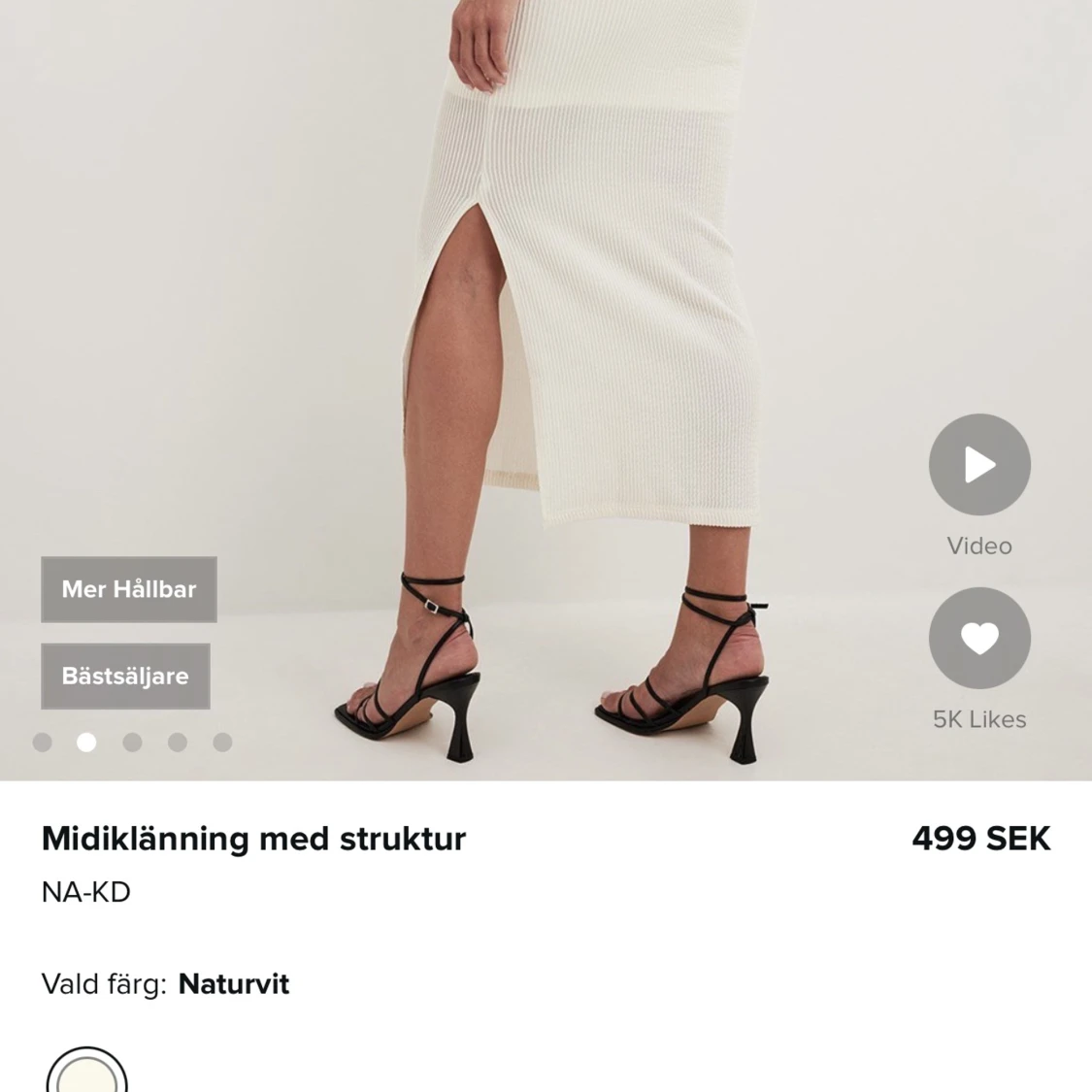
Task: Jump to the third image dot
Action: coord(132,743)
